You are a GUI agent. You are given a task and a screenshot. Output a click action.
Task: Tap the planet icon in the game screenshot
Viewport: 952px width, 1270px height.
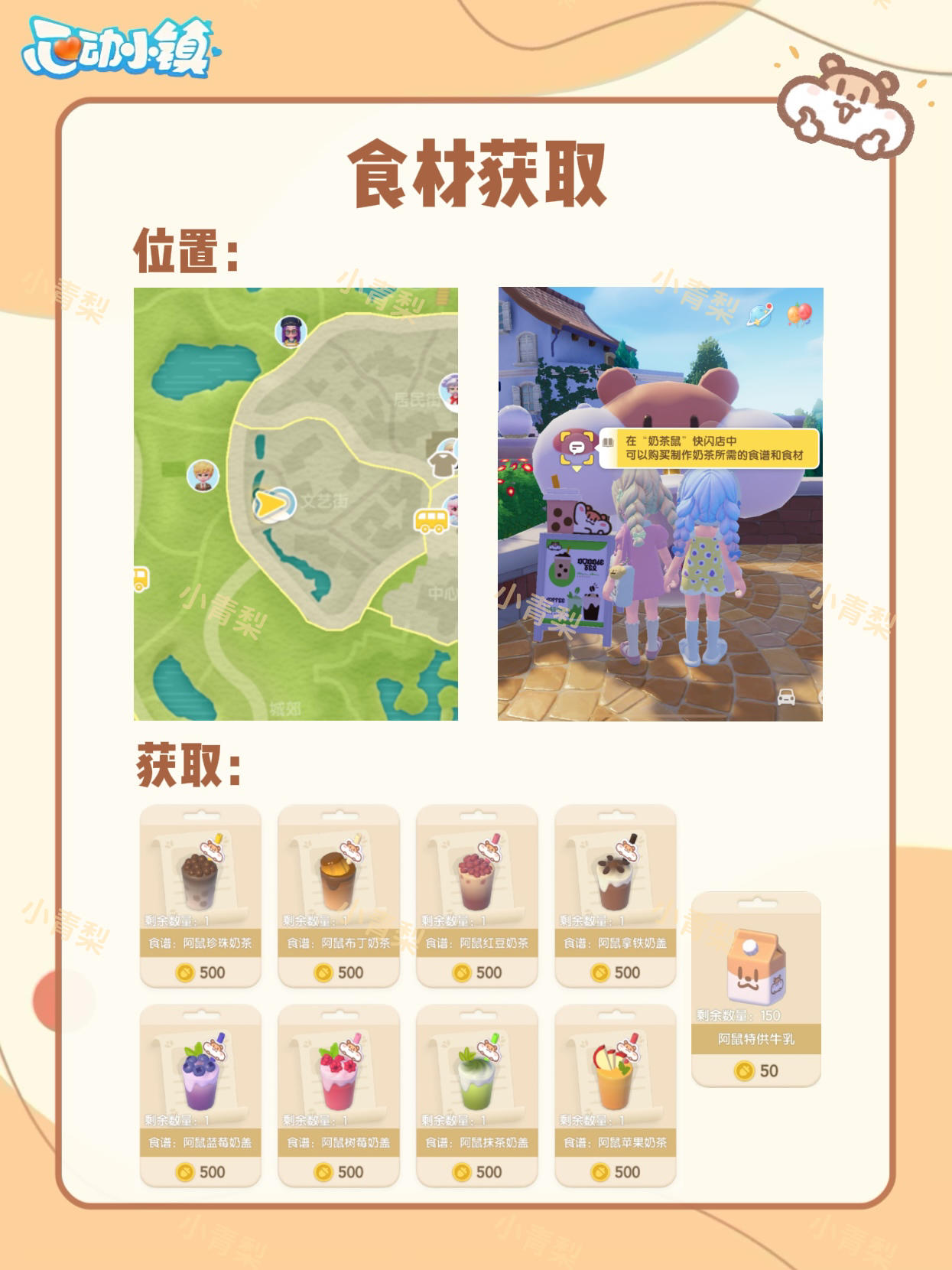coord(761,315)
